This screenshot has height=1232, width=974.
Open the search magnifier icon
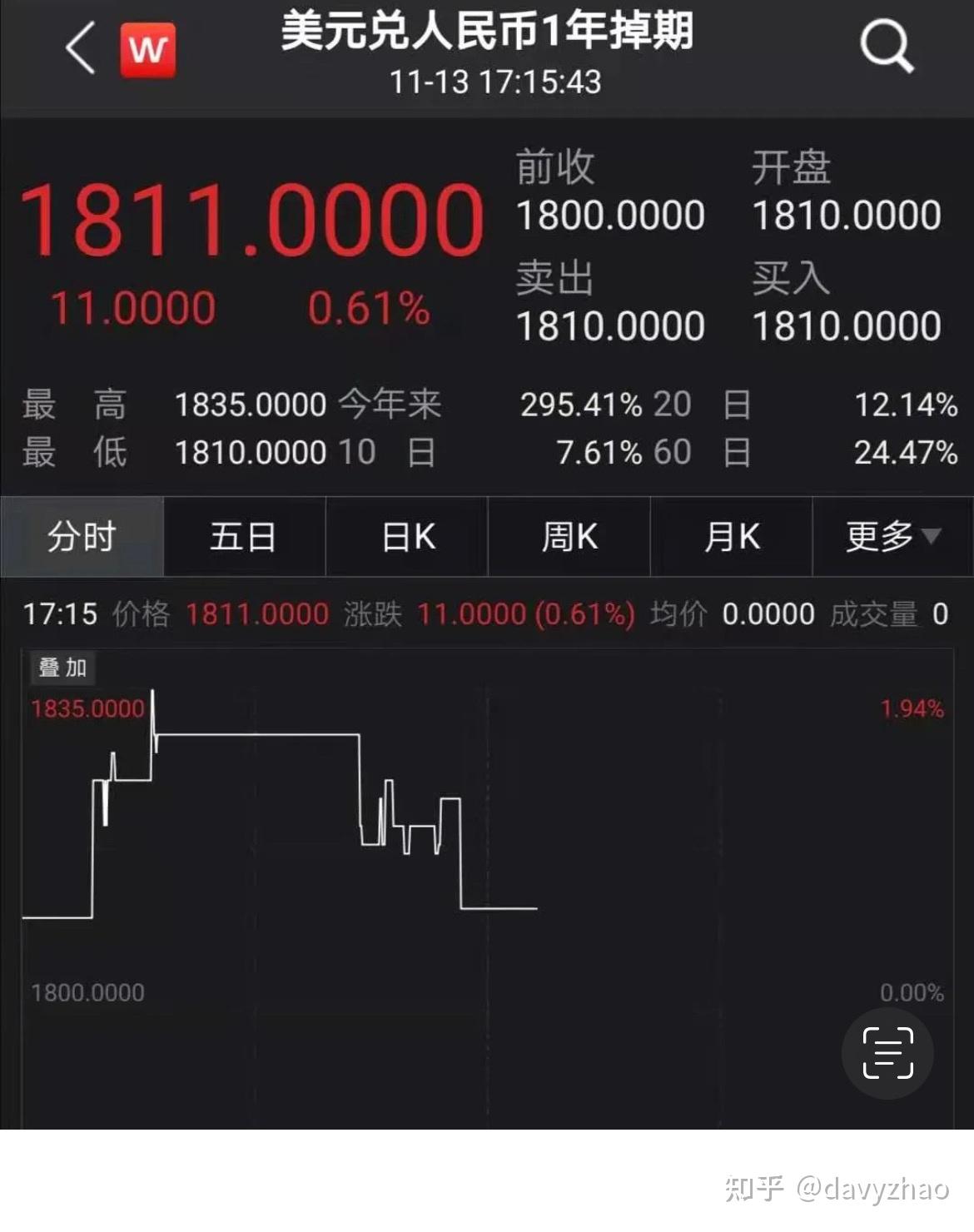887,46
